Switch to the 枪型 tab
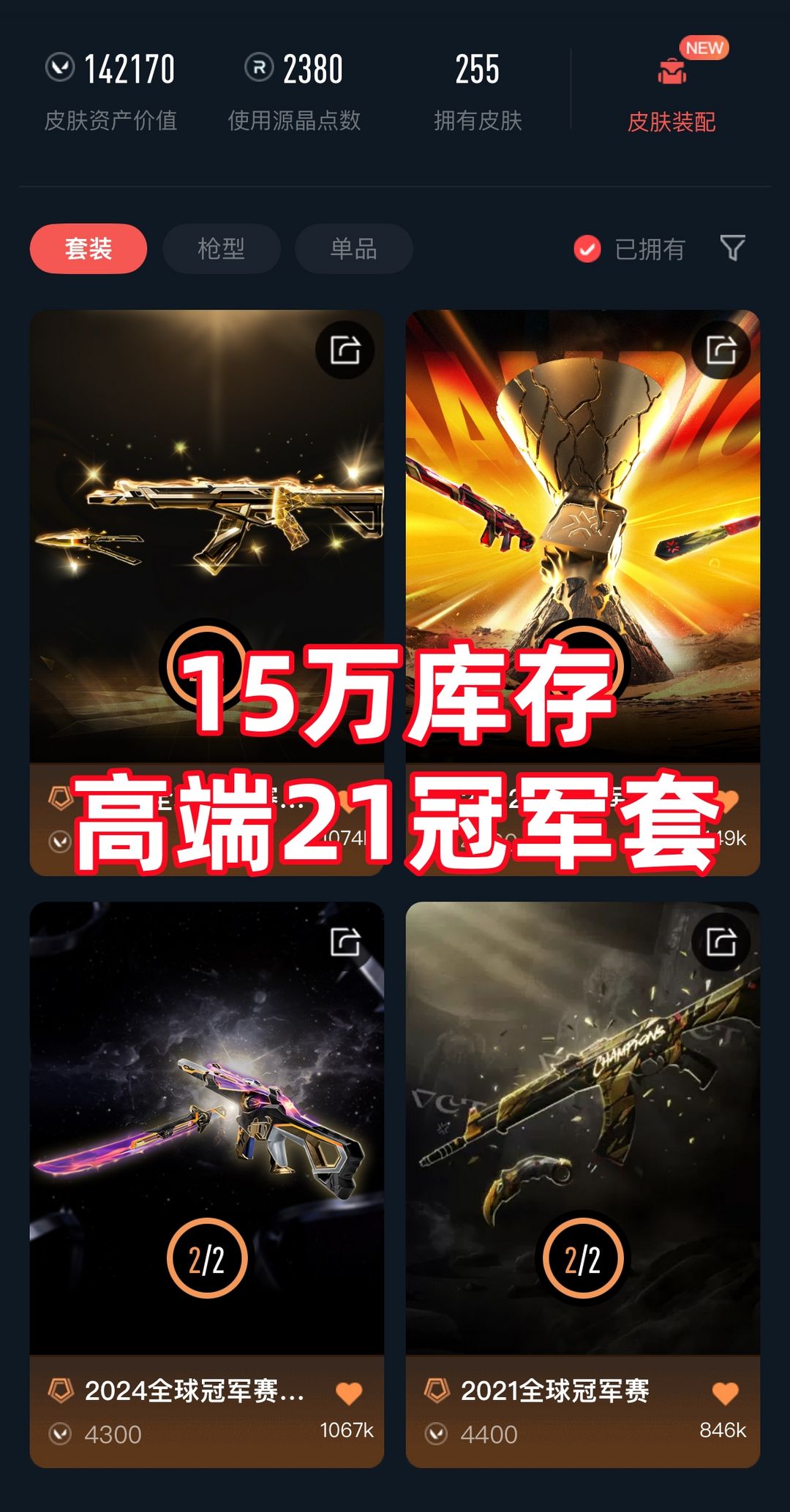Image resolution: width=790 pixels, height=1512 pixels. coord(220,249)
